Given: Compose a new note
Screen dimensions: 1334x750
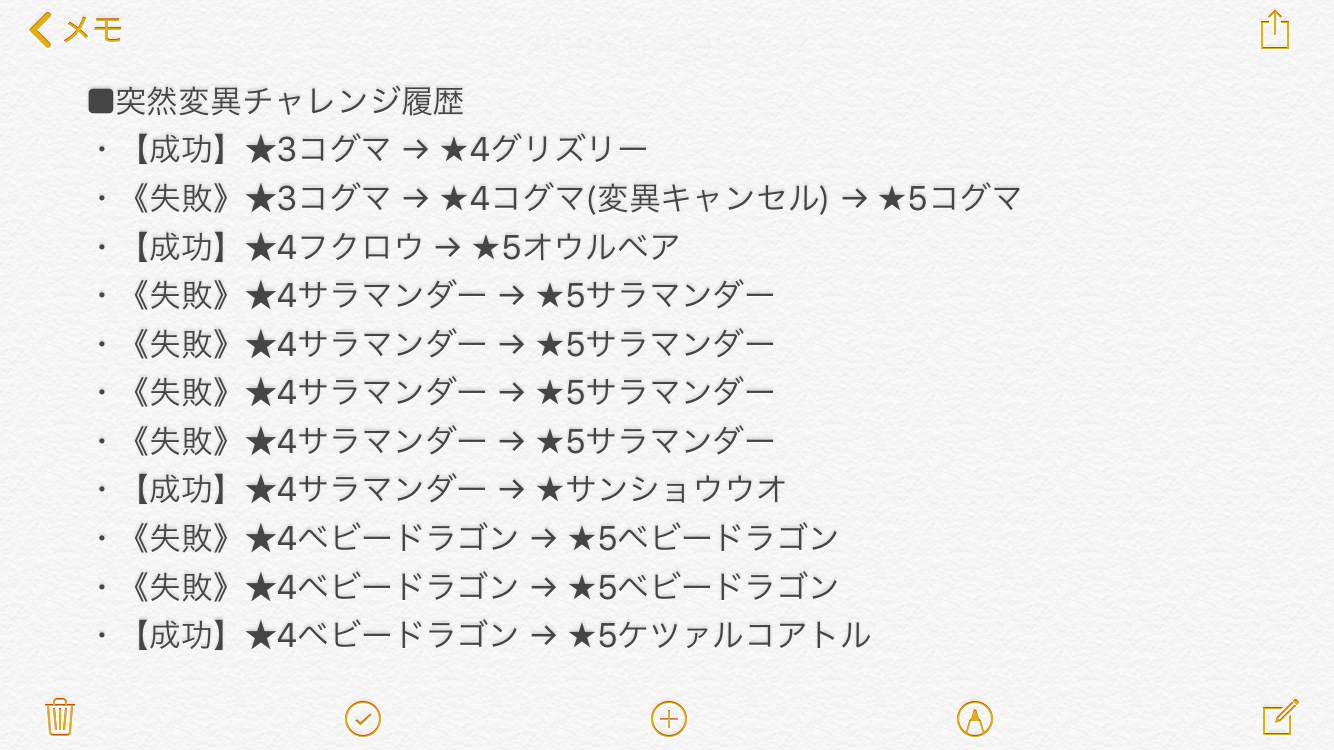Looking at the screenshot, I should point(1280,717).
